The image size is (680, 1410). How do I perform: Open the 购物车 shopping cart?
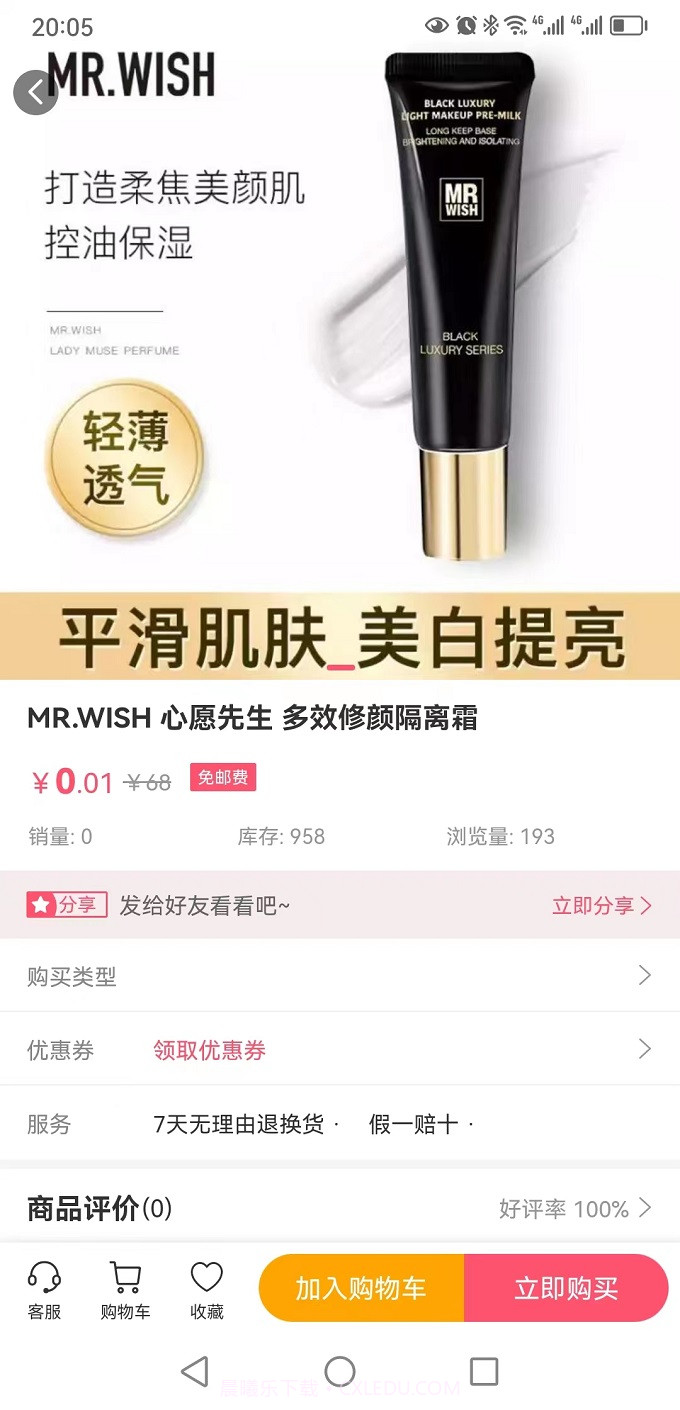(125, 1290)
